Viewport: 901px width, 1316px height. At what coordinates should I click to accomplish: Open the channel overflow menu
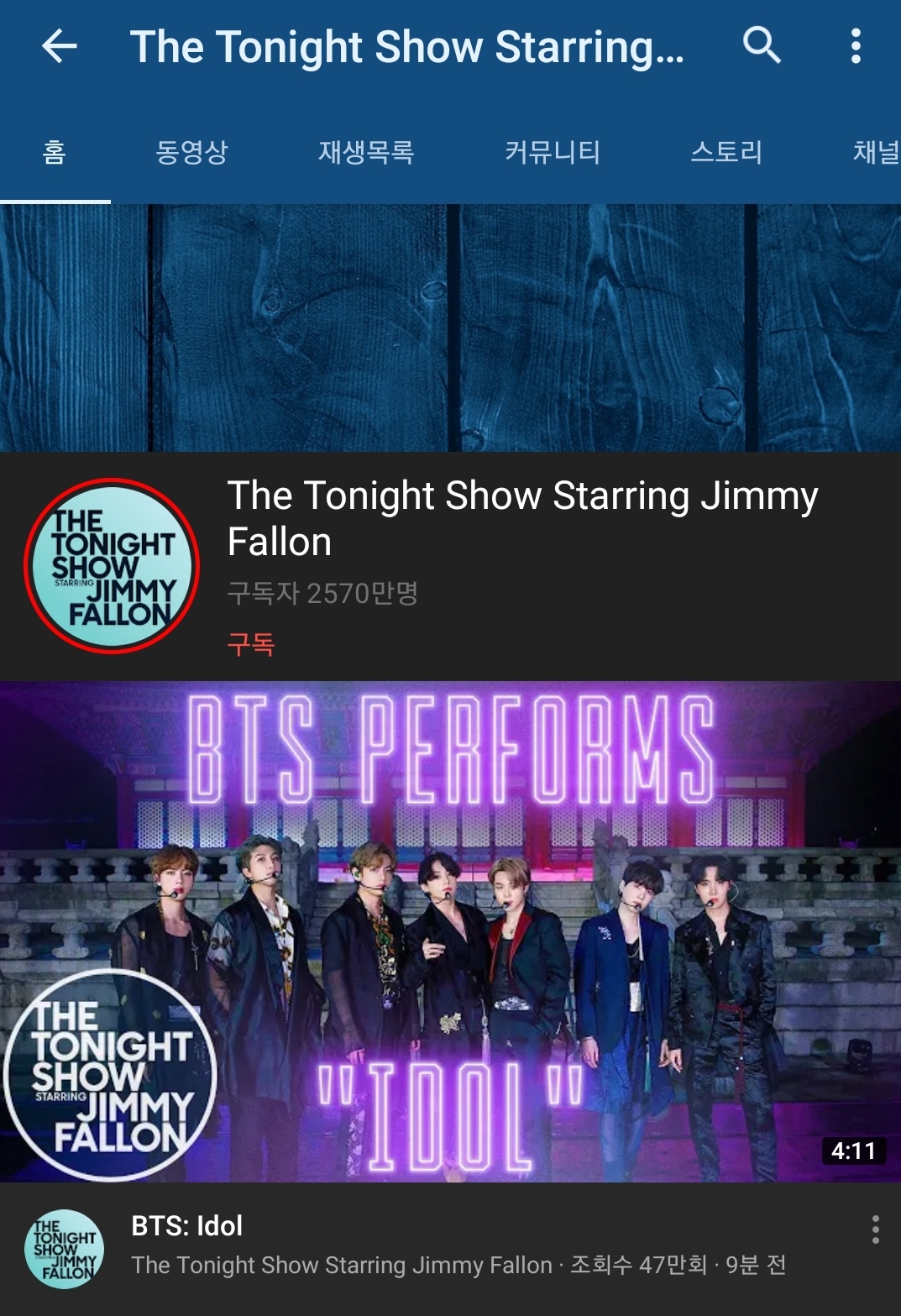pos(855,46)
